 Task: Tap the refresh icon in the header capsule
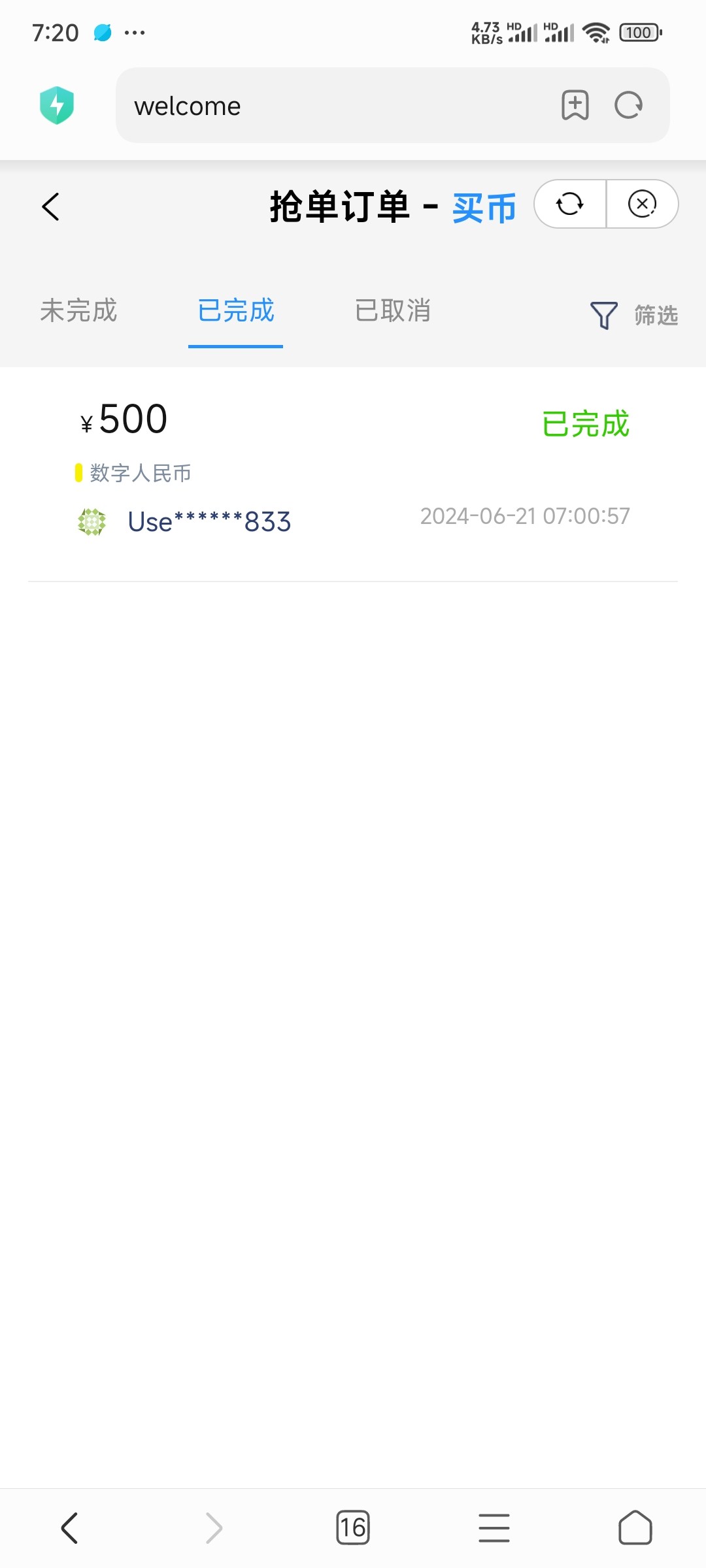(570, 204)
